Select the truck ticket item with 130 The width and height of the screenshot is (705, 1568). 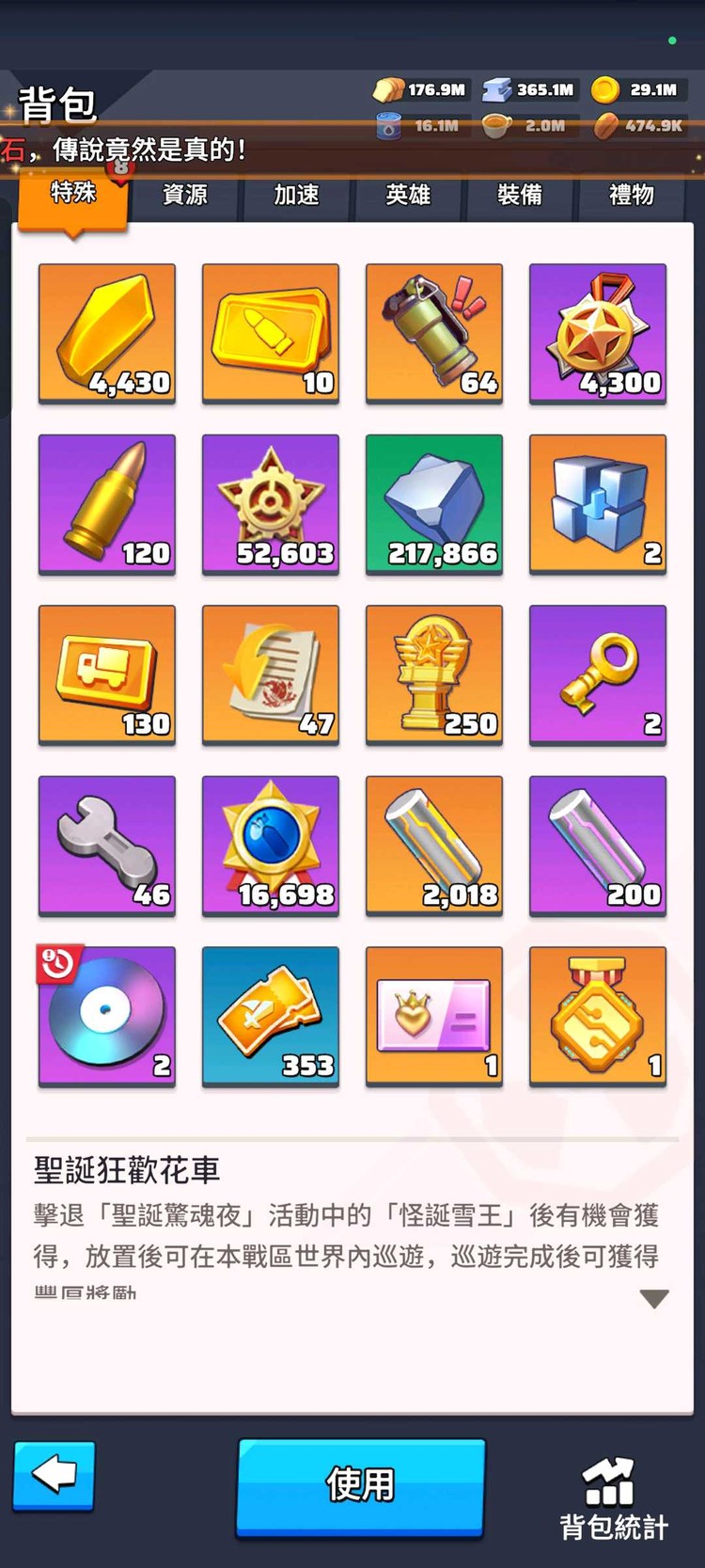click(107, 674)
